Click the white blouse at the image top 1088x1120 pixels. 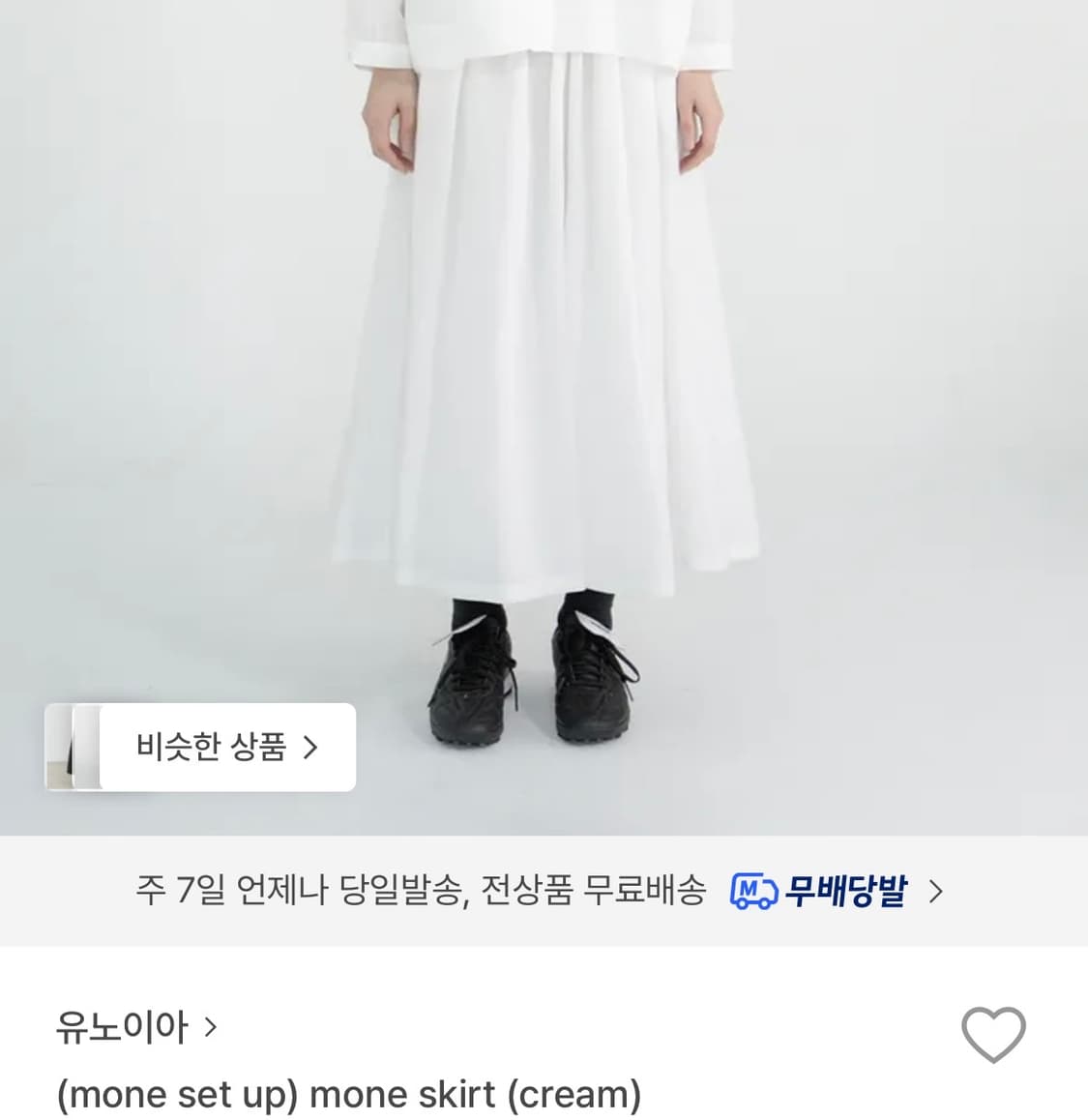pos(542,29)
